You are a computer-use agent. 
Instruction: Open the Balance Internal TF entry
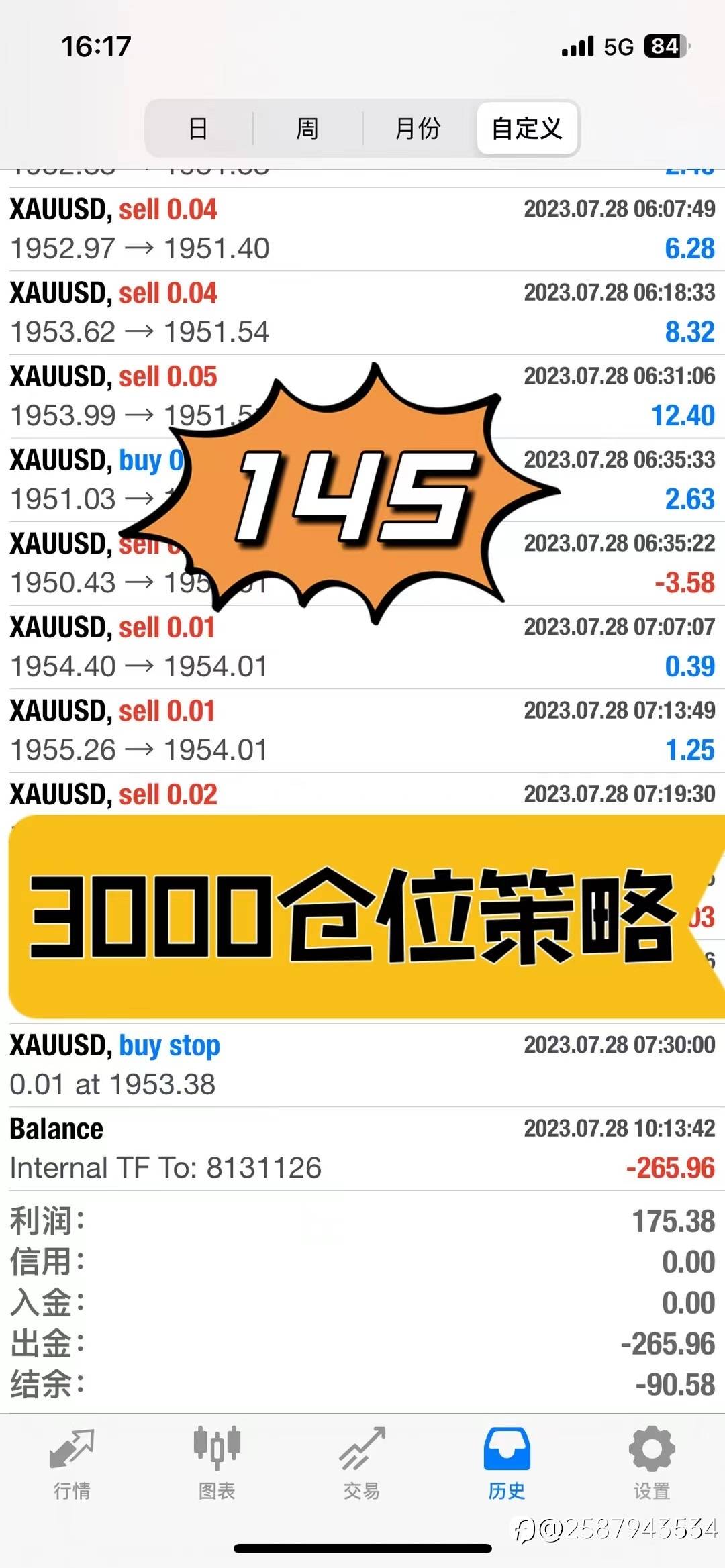362,1149
